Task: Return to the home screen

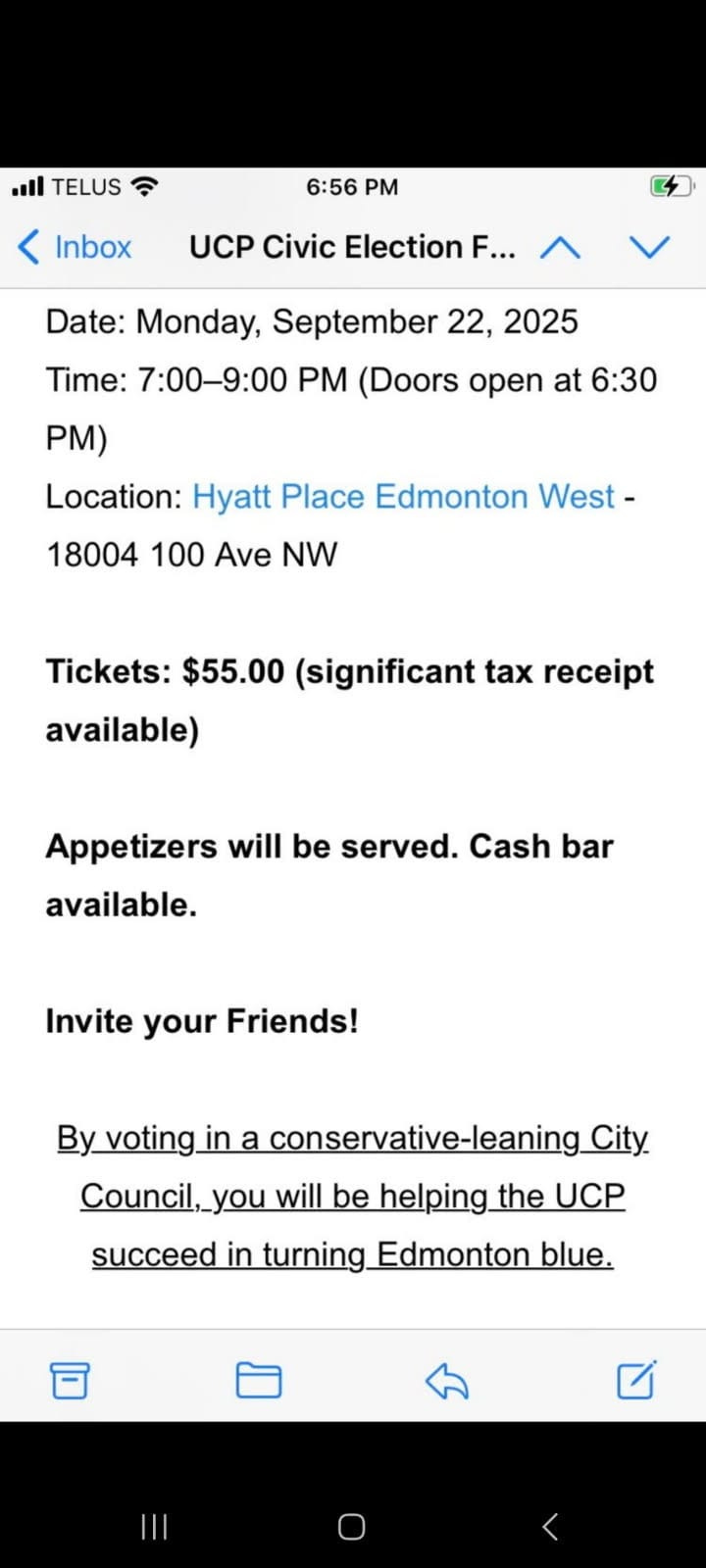Action: click(x=352, y=1527)
